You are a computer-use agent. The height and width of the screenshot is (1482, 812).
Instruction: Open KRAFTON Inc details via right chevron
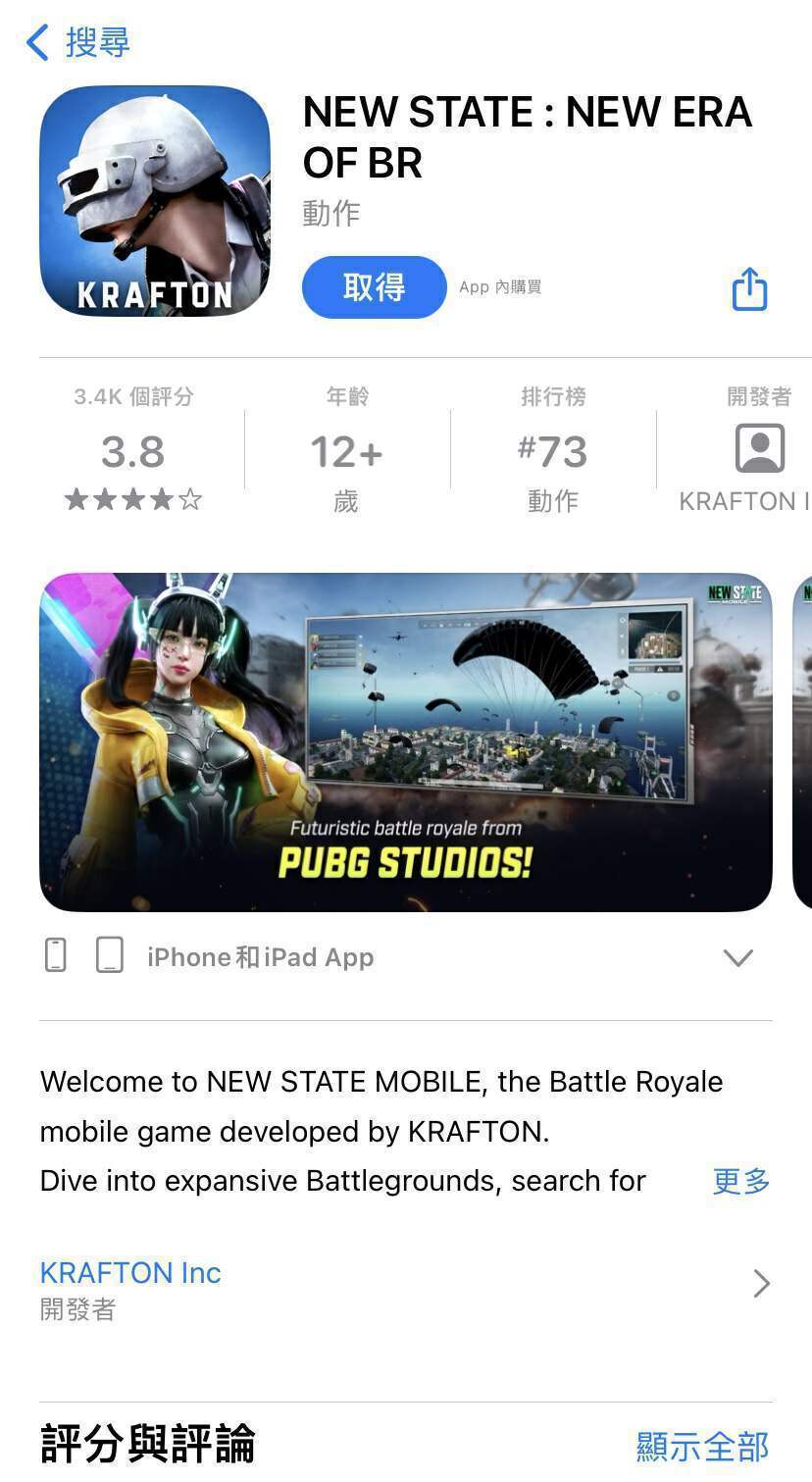(762, 1284)
